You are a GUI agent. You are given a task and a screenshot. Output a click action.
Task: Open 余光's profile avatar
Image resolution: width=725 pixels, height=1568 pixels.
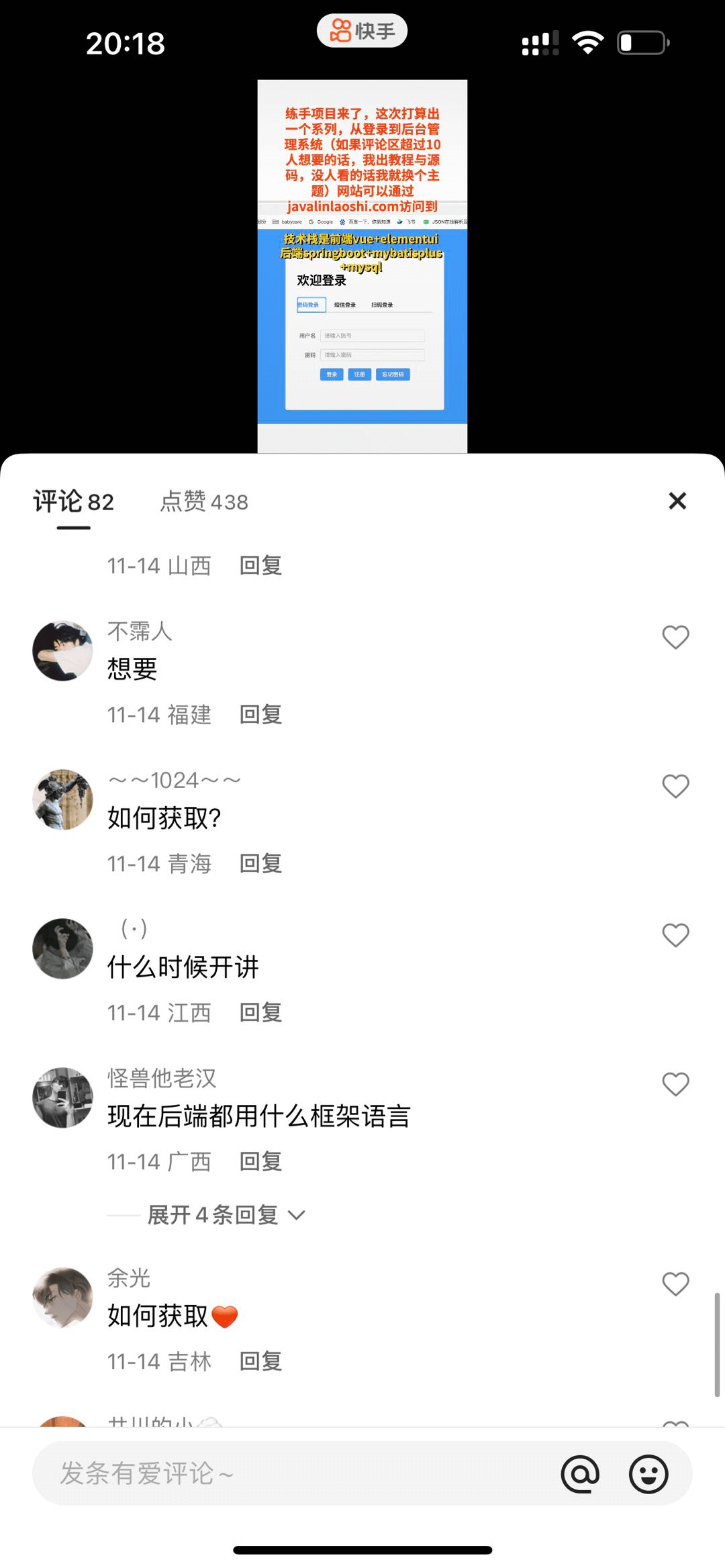62,1298
